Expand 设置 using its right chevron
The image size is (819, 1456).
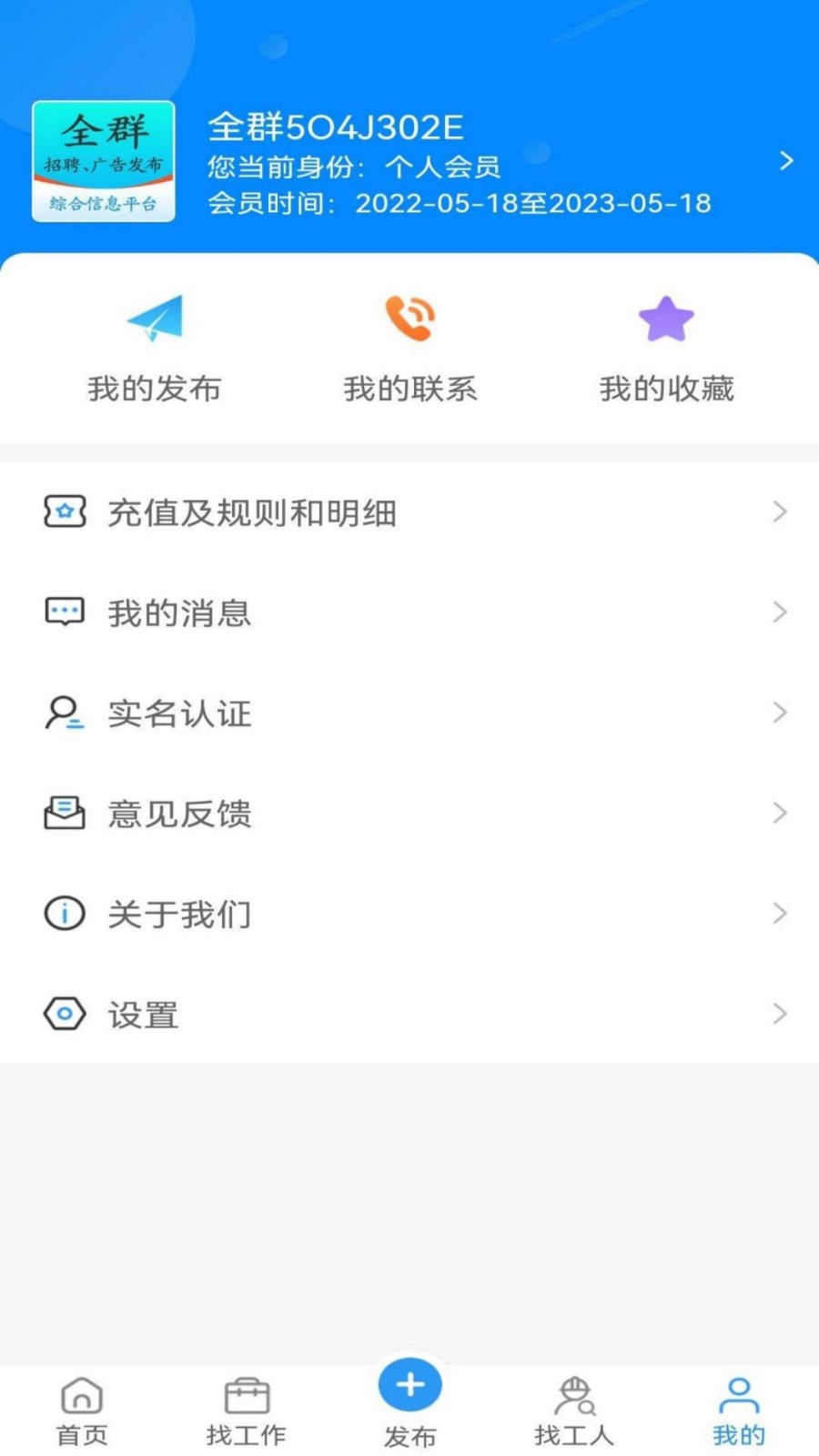point(781,1014)
